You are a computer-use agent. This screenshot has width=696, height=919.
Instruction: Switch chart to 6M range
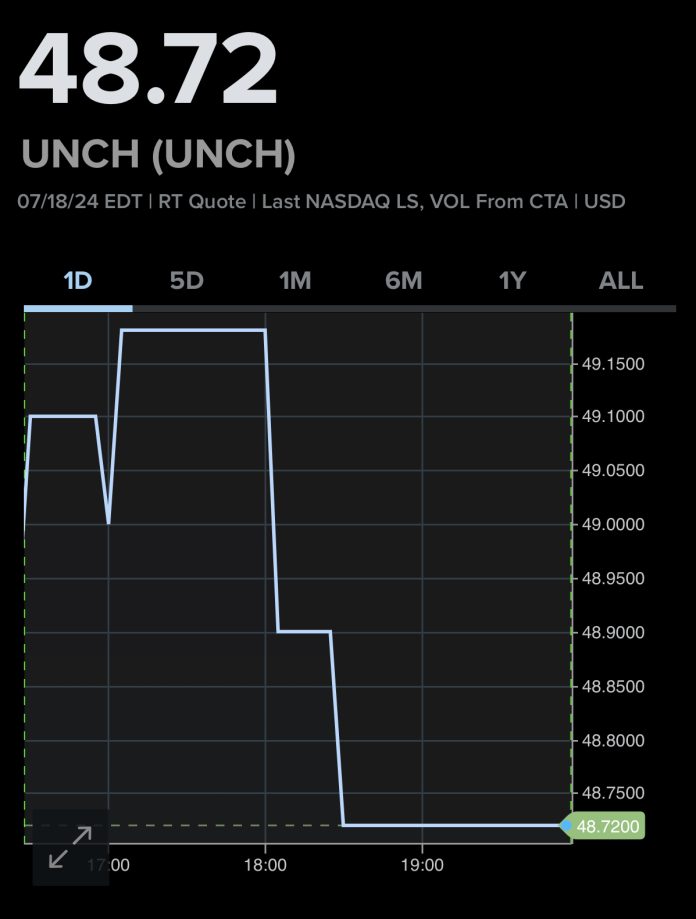click(x=403, y=281)
